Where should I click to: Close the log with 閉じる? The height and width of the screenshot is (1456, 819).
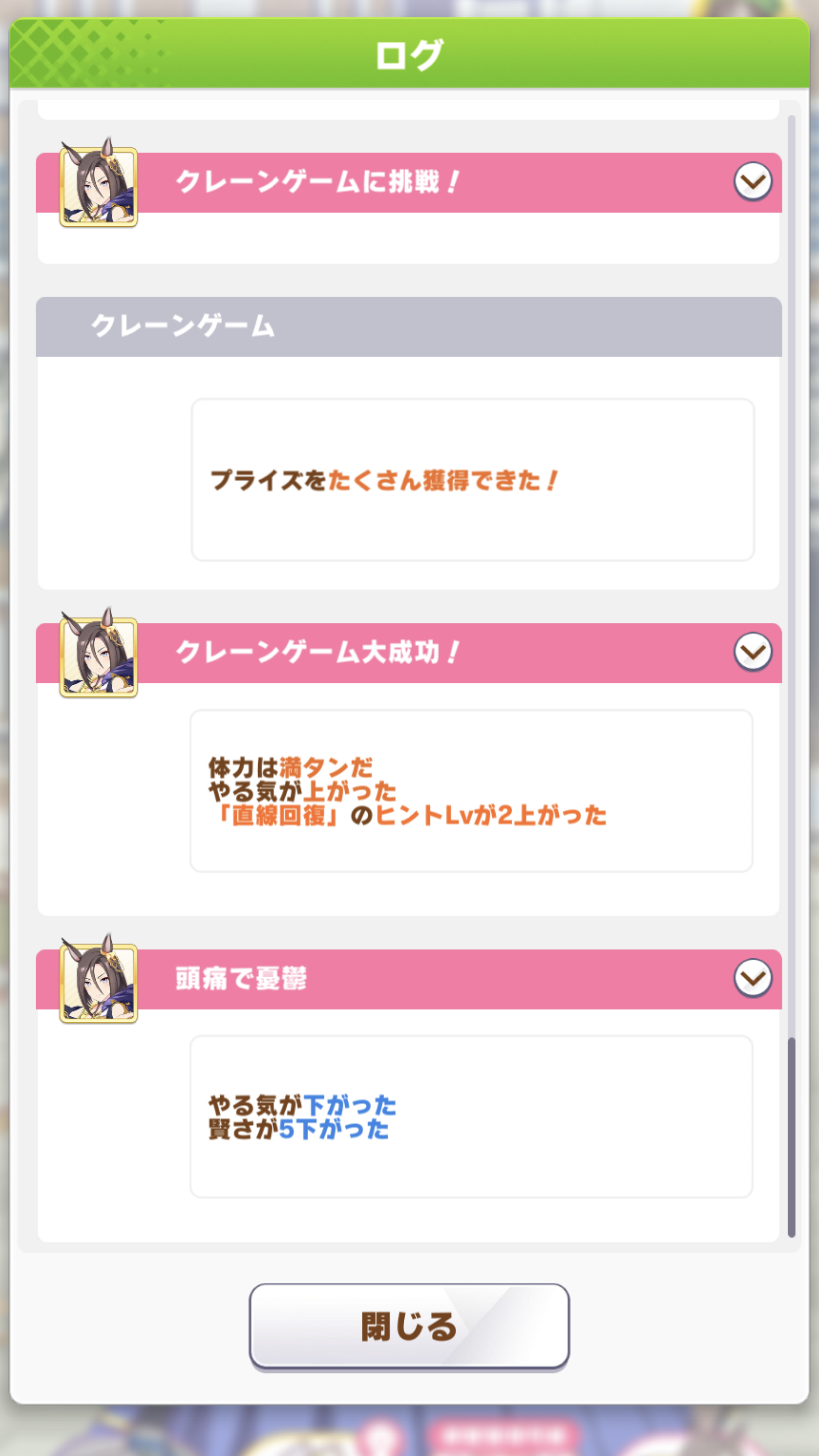coord(409,1326)
